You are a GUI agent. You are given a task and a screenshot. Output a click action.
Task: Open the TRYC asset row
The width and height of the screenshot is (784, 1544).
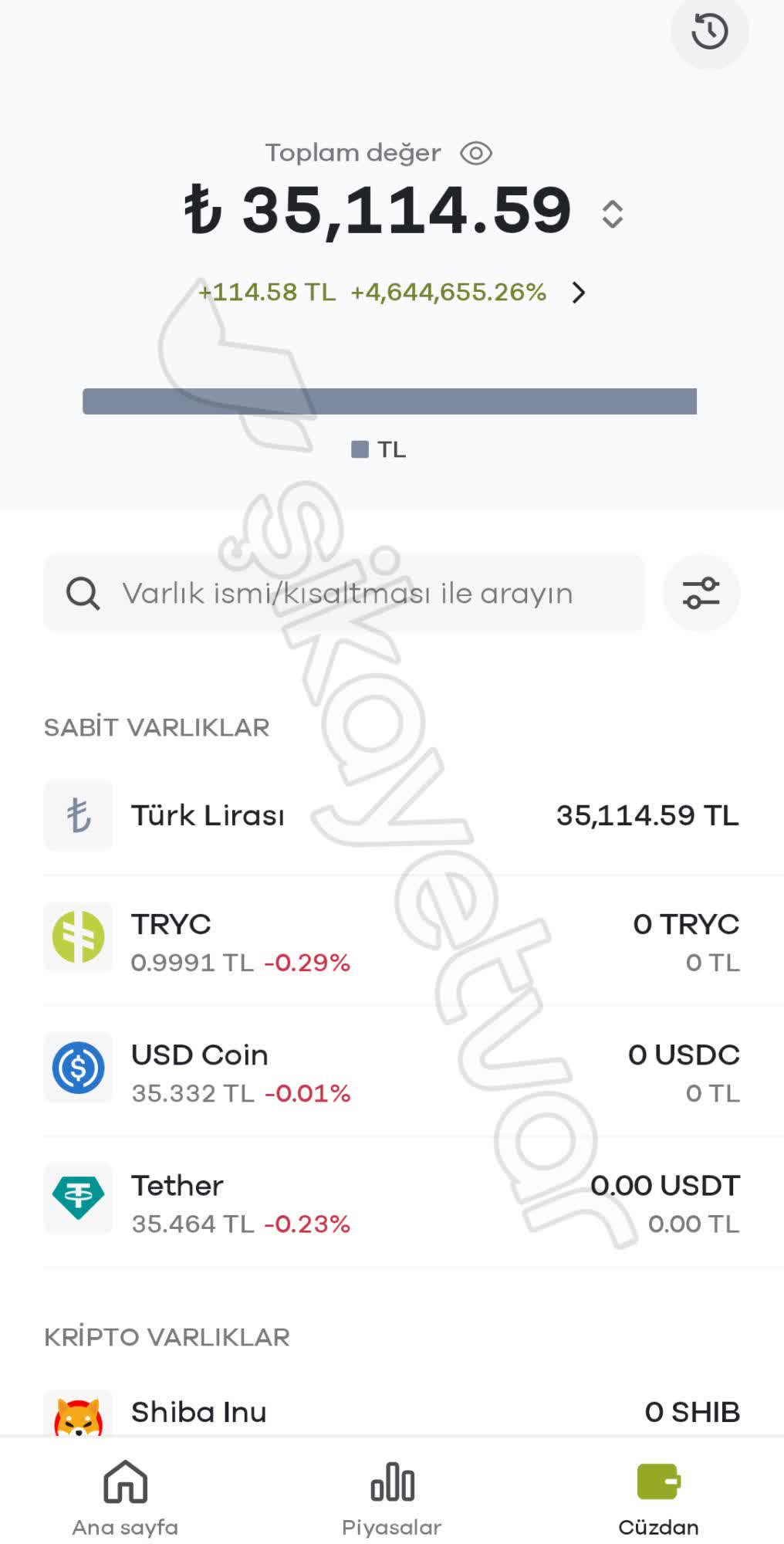coord(392,941)
